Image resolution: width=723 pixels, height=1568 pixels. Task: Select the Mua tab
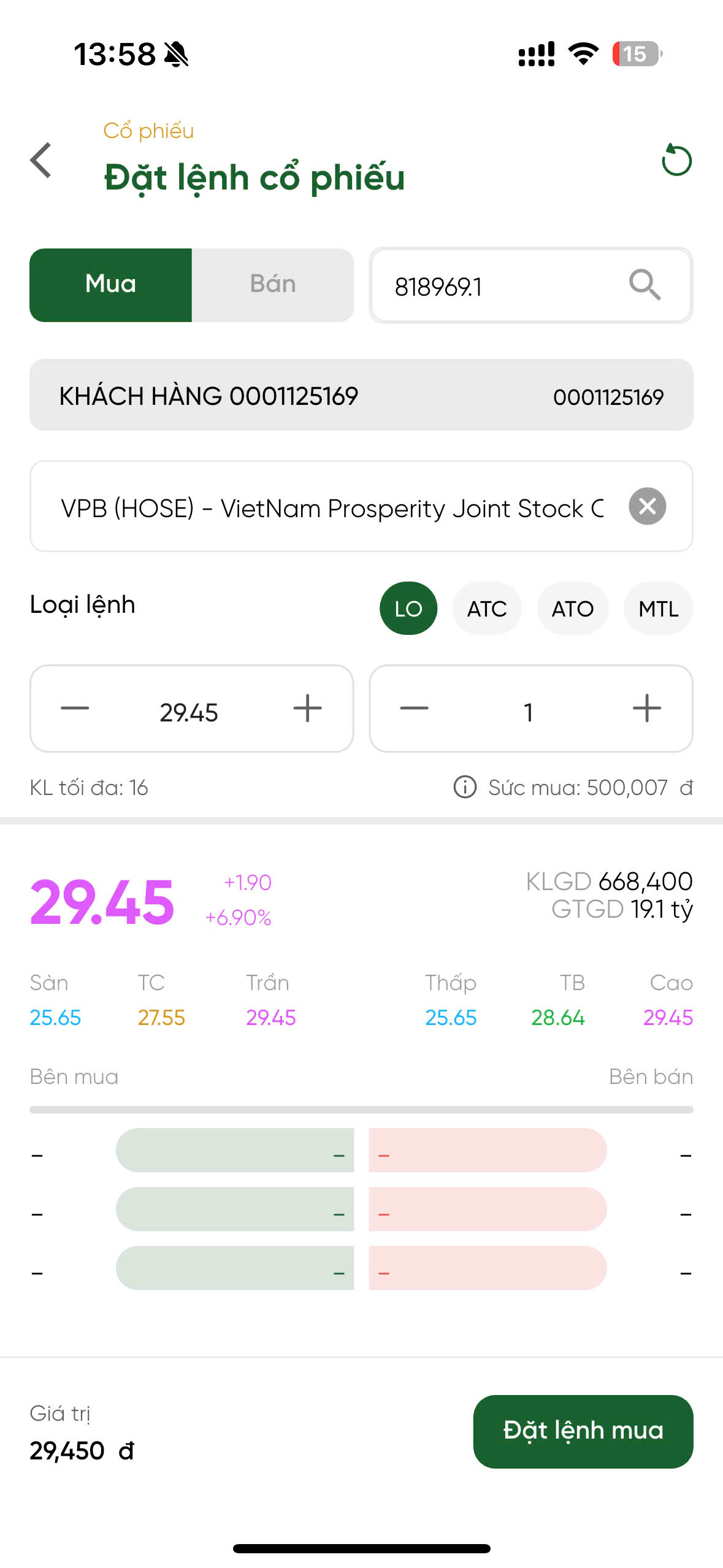click(111, 283)
